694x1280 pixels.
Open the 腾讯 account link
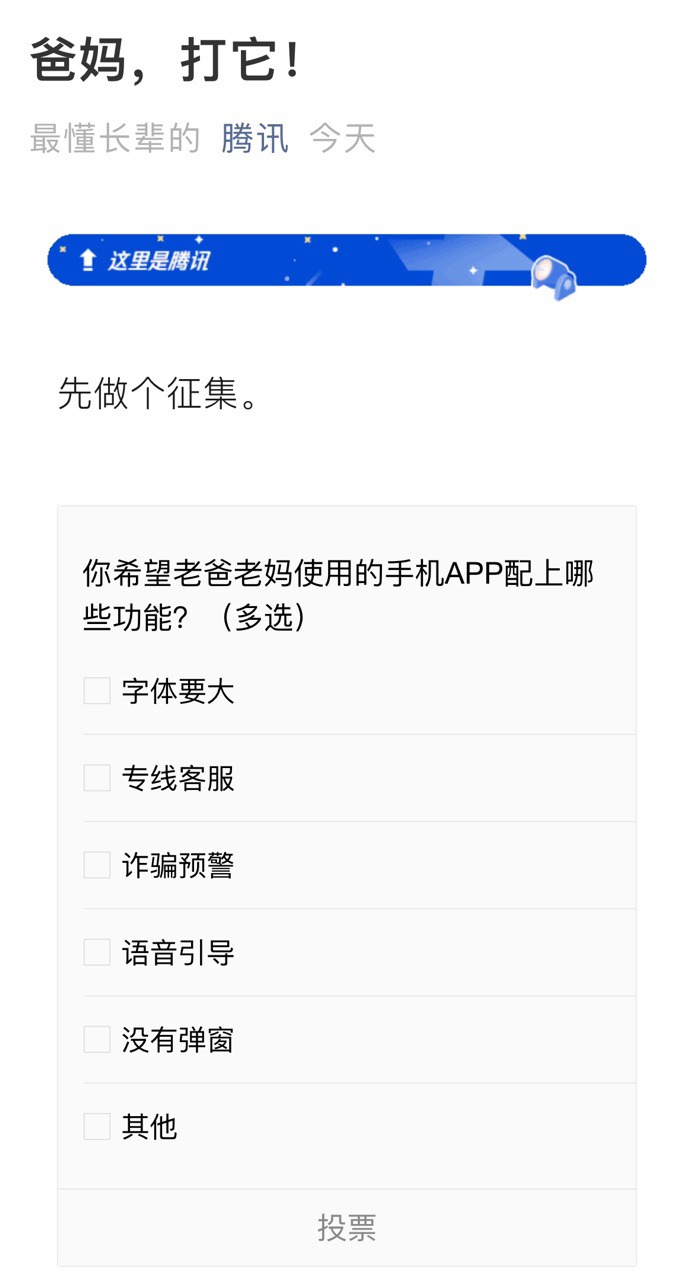255,138
